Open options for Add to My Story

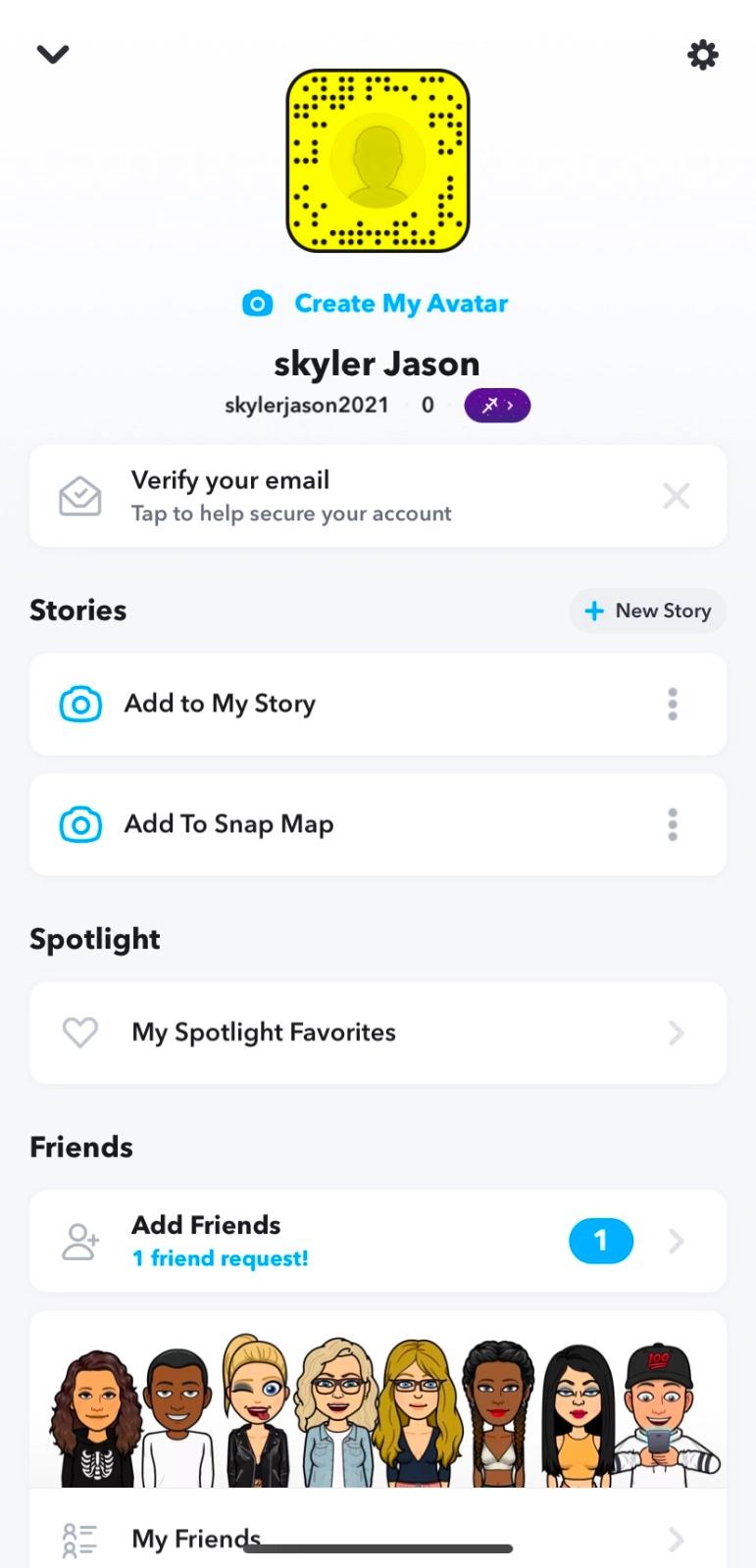[673, 704]
